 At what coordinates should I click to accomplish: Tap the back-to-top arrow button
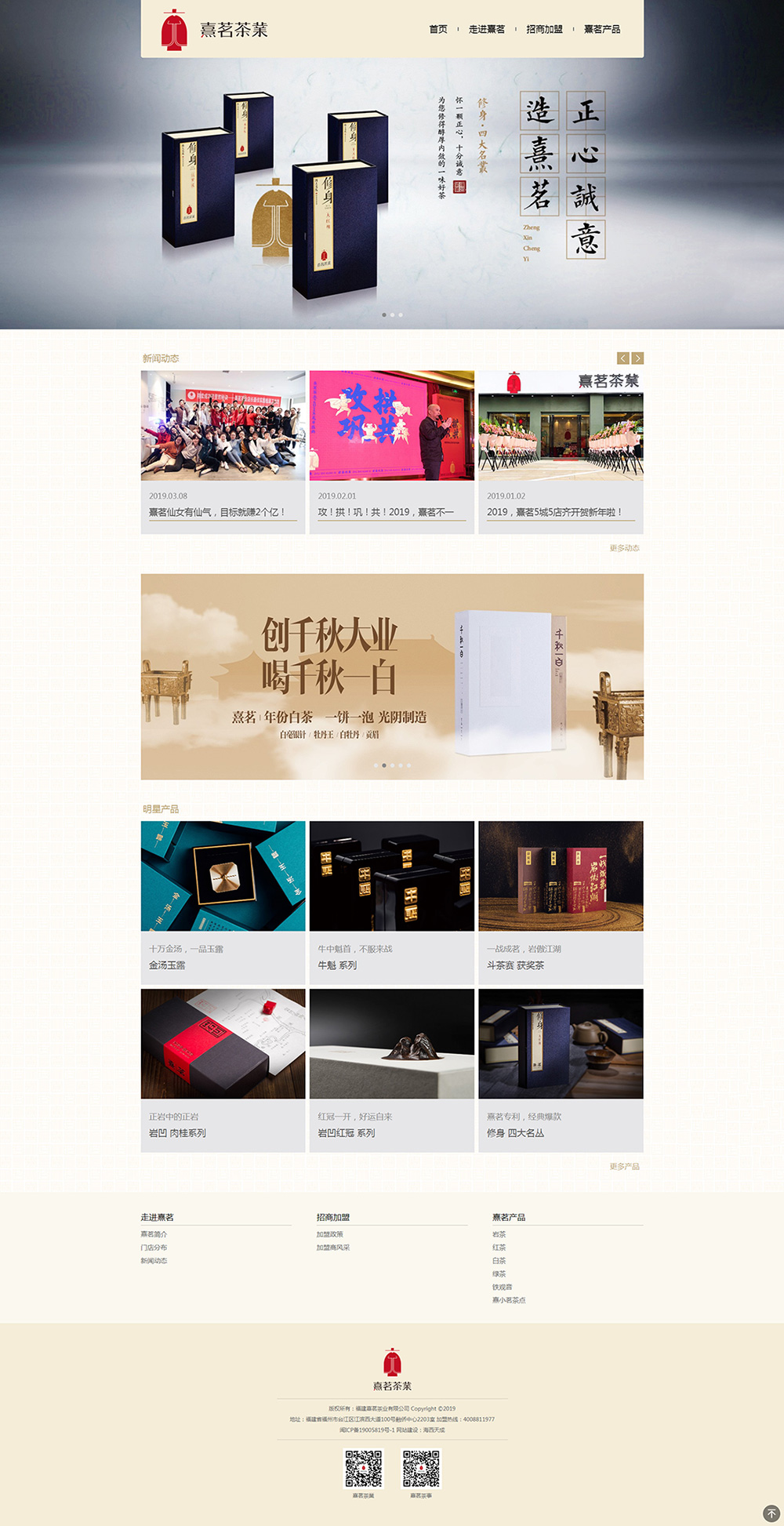(771, 1513)
